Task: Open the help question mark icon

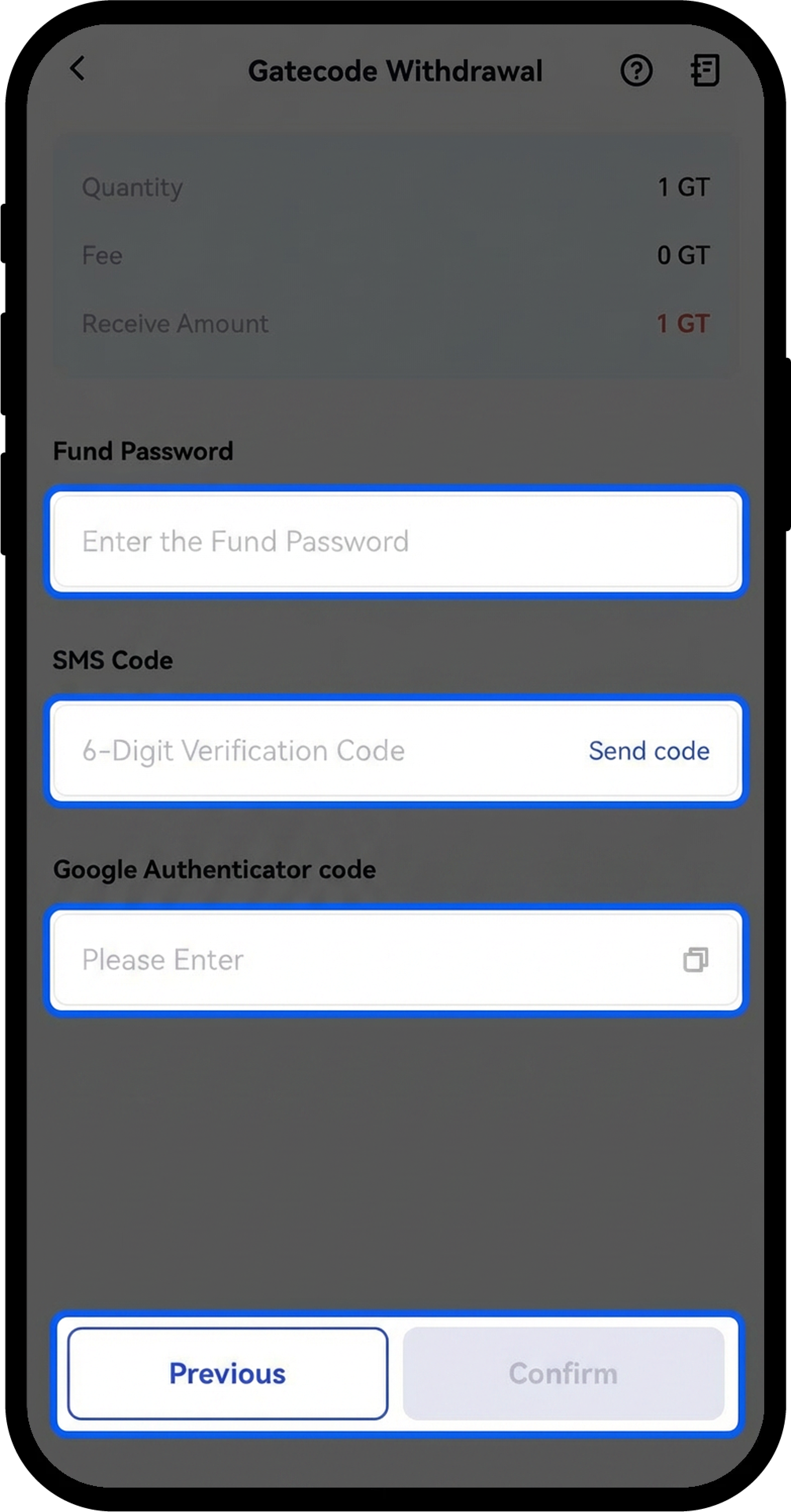Action: (636, 71)
